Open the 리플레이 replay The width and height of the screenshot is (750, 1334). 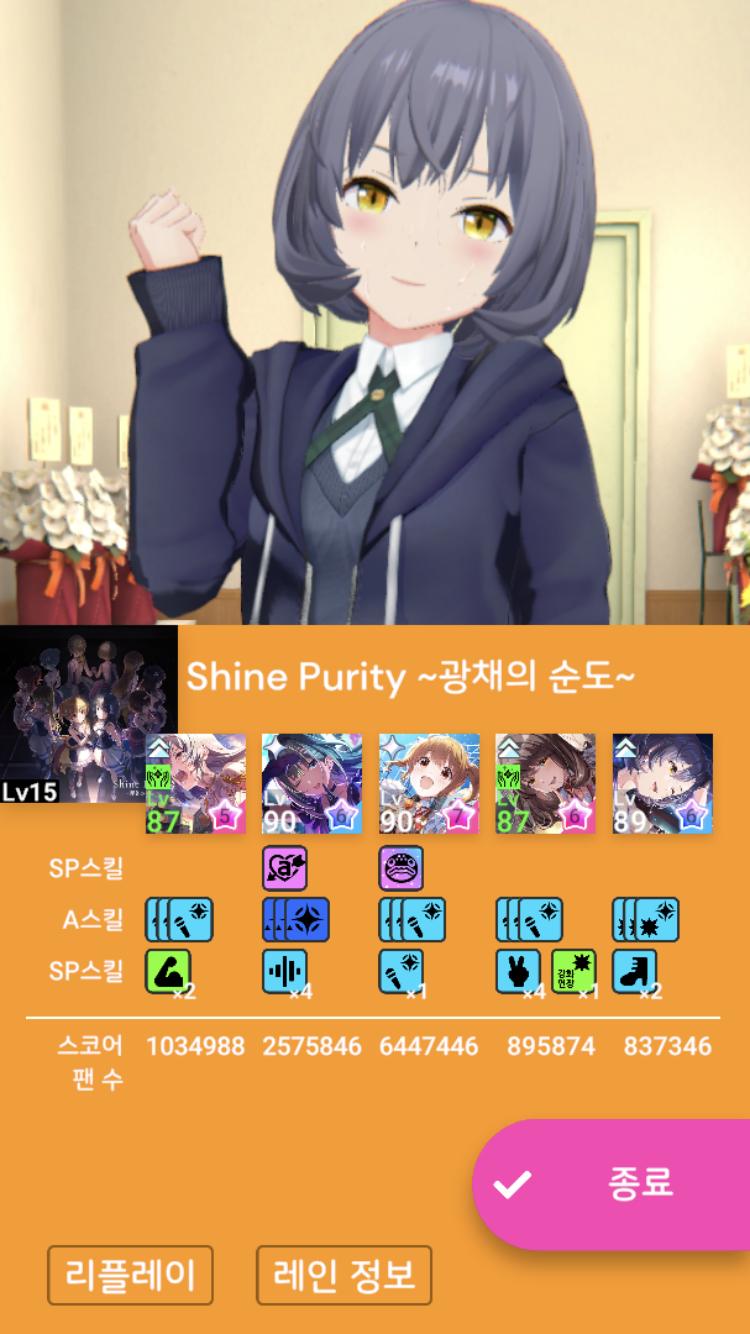pyautogui.click(x=130, y=1275)
